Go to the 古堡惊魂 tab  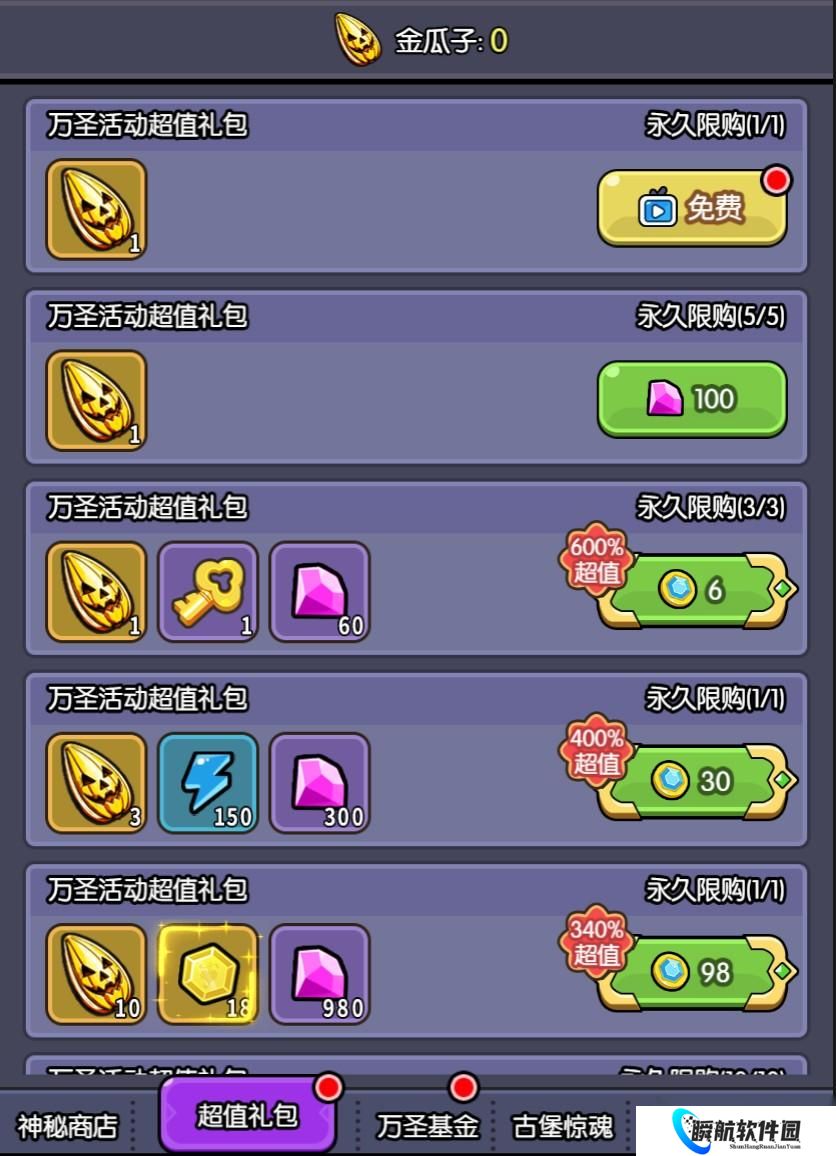pyautogui.click(x=563, y=1126)
